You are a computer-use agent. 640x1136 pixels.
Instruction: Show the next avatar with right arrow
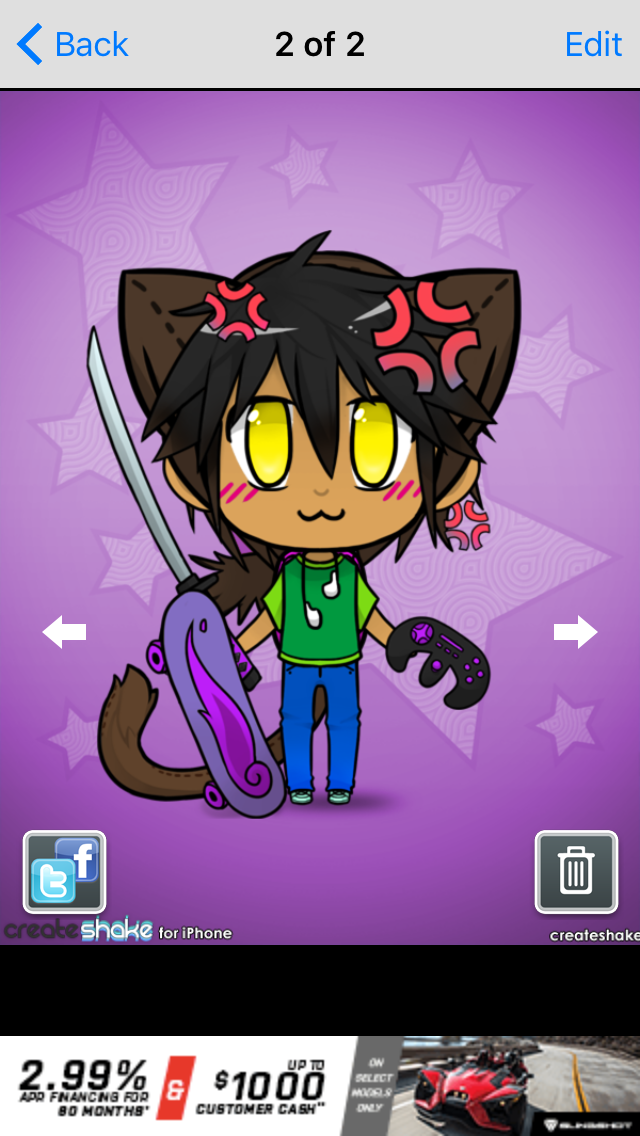point(575,632)
